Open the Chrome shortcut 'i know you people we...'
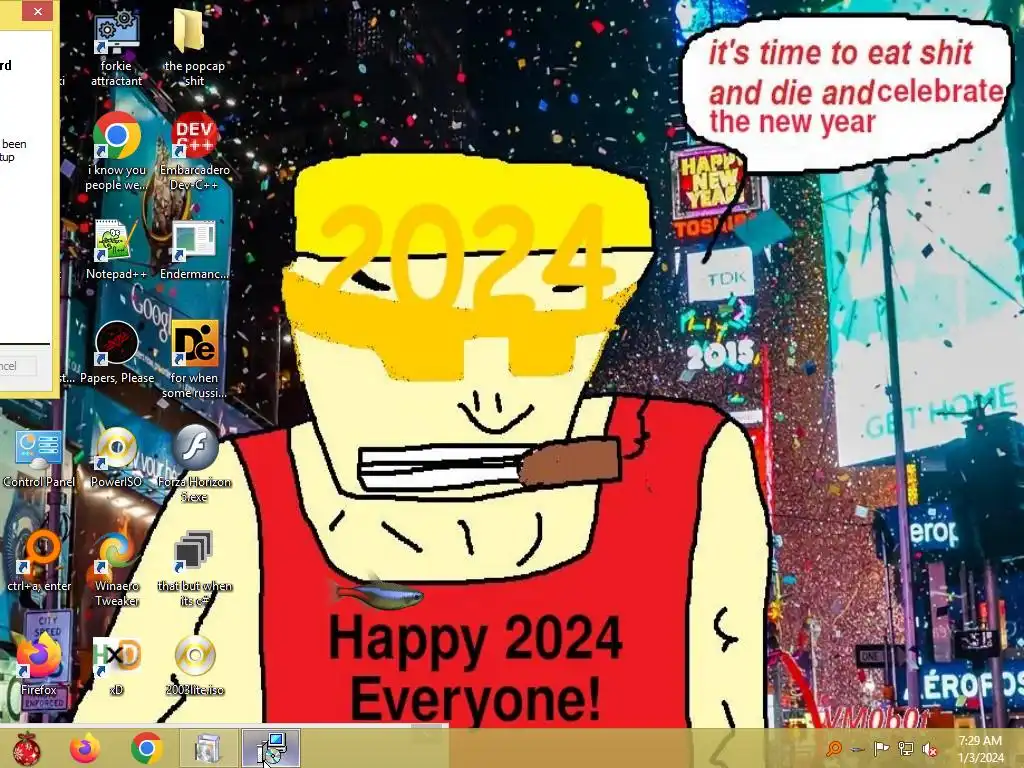Image resolution: width=1024 pixels, height=768 pixels. click(x=117, y=137)
